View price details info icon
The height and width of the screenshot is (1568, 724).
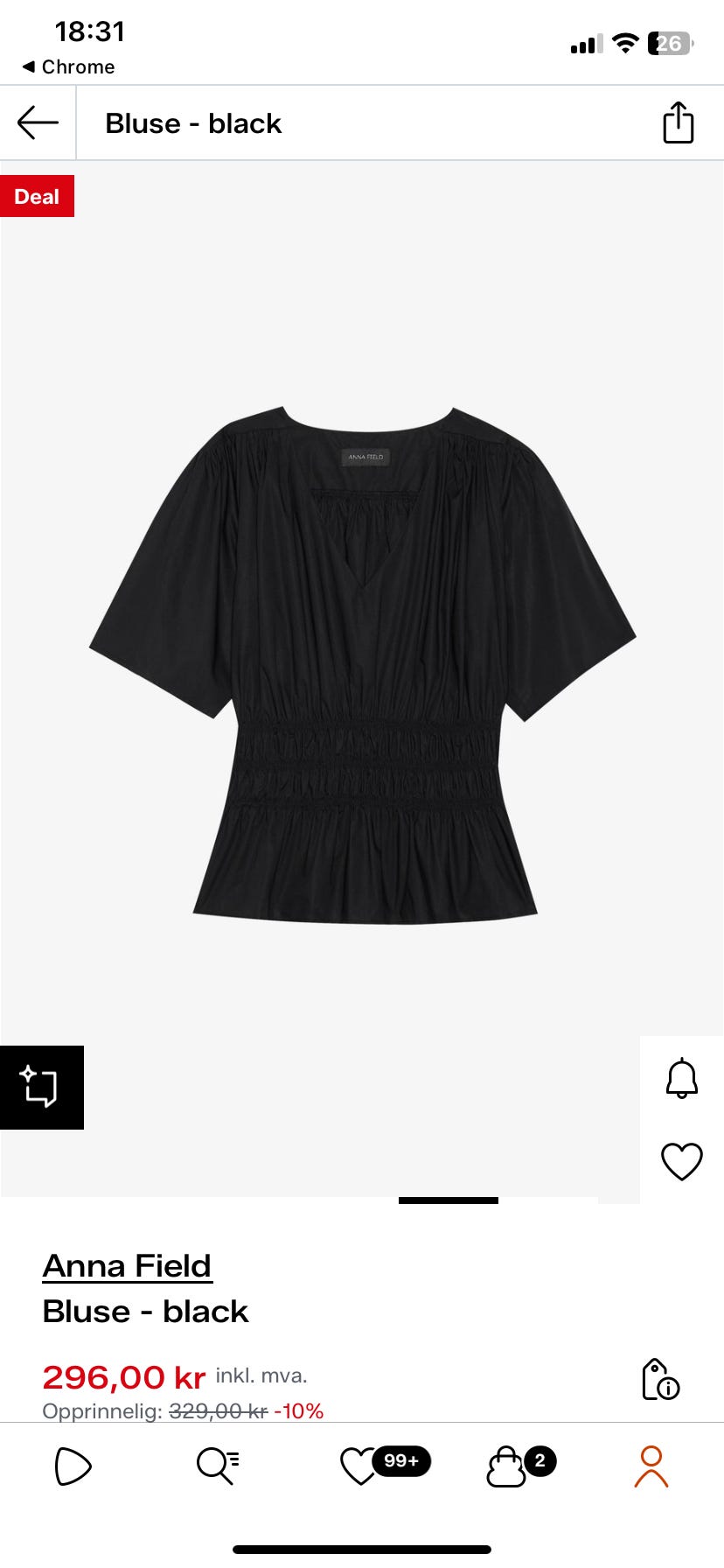660,1380
